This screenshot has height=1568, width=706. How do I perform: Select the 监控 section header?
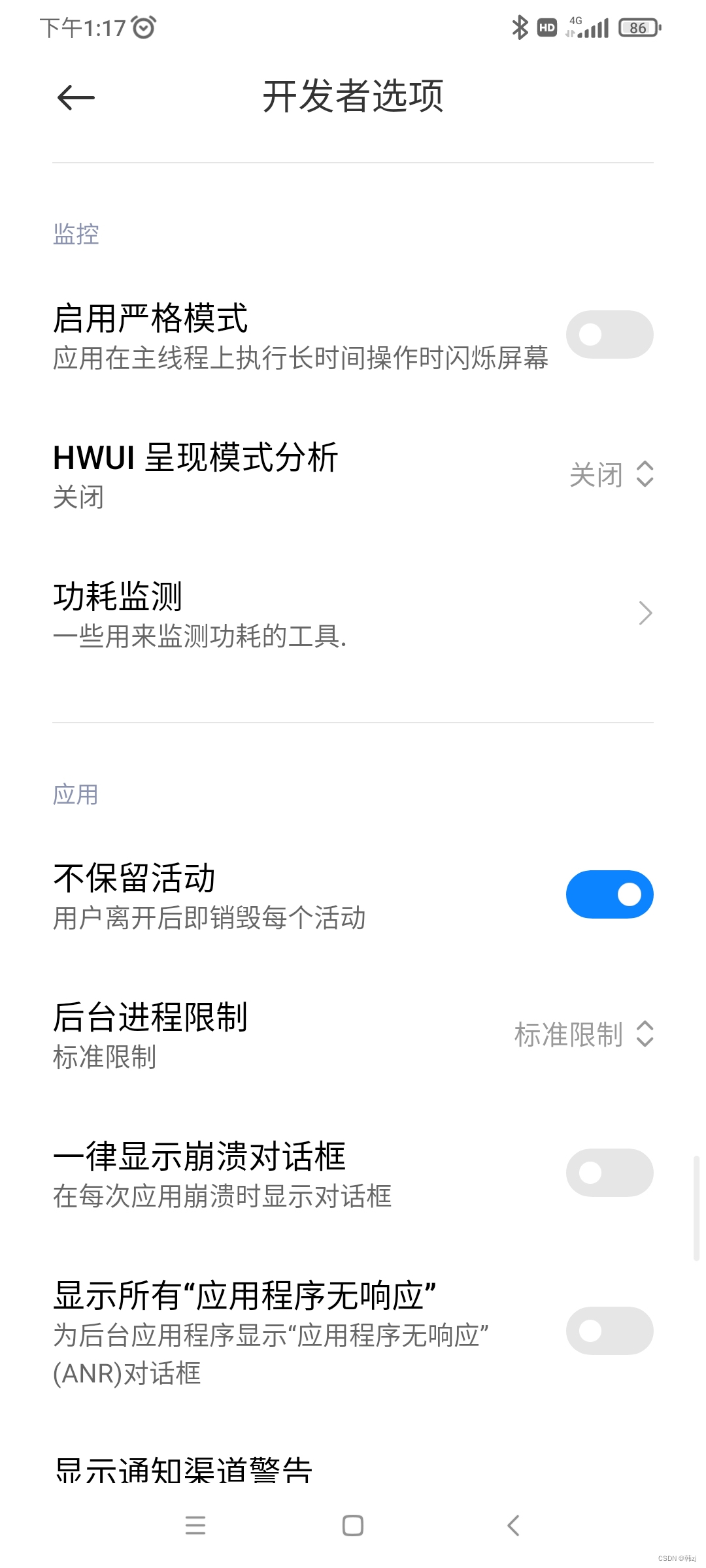click(76, 233)
